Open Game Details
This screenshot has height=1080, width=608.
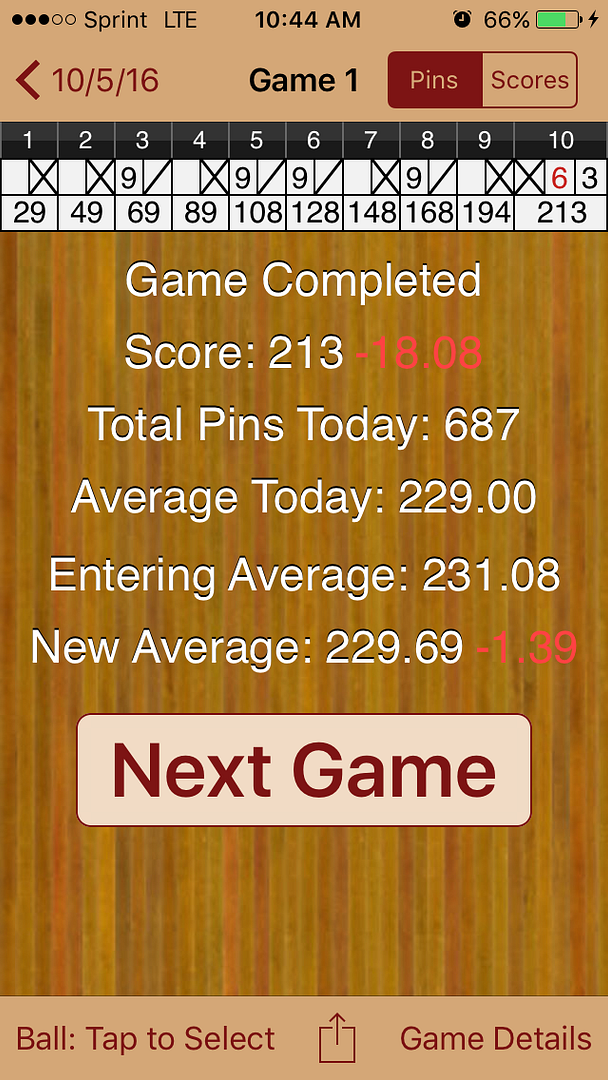(496, 1039)
